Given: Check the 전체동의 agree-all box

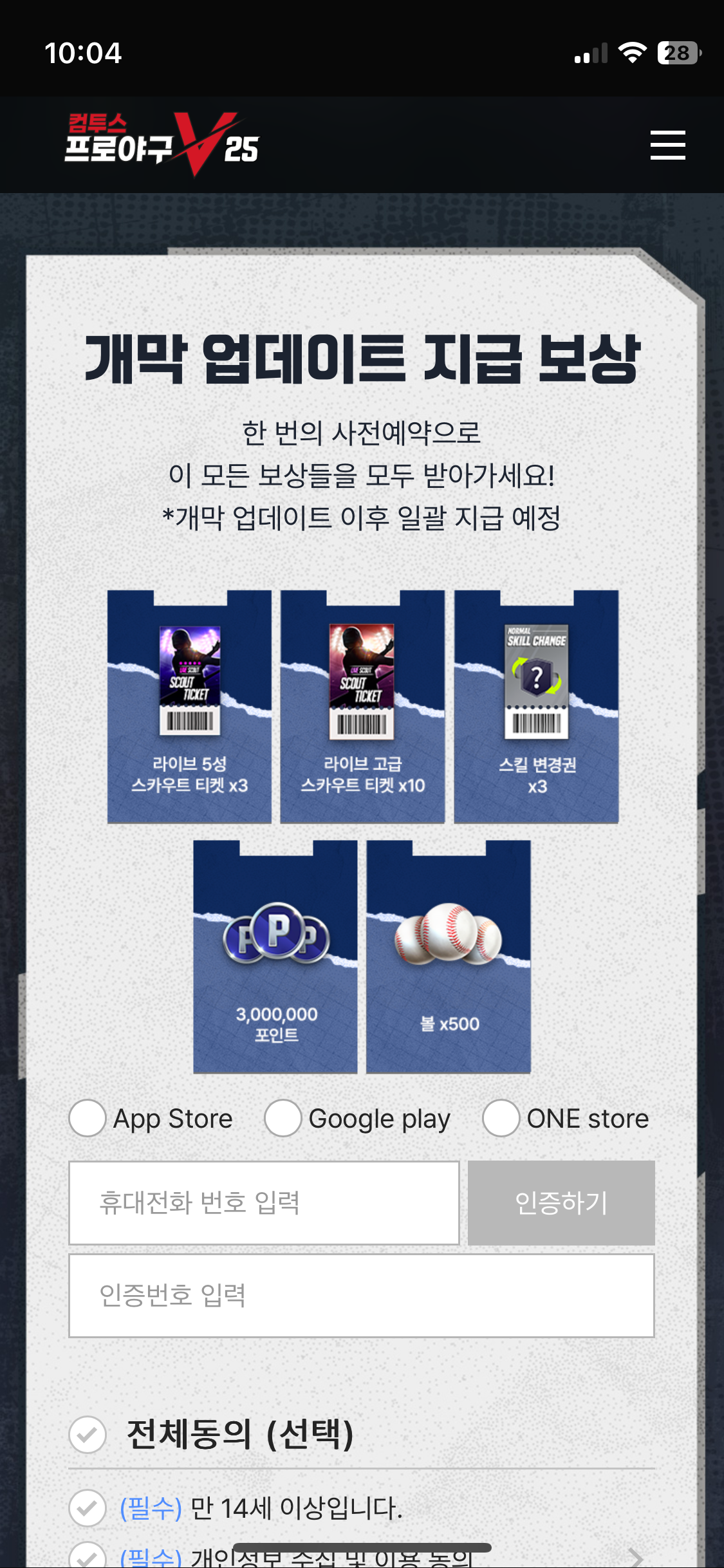Looking at the screenshot, I should pyautogui.click(x=88, y=1434).
